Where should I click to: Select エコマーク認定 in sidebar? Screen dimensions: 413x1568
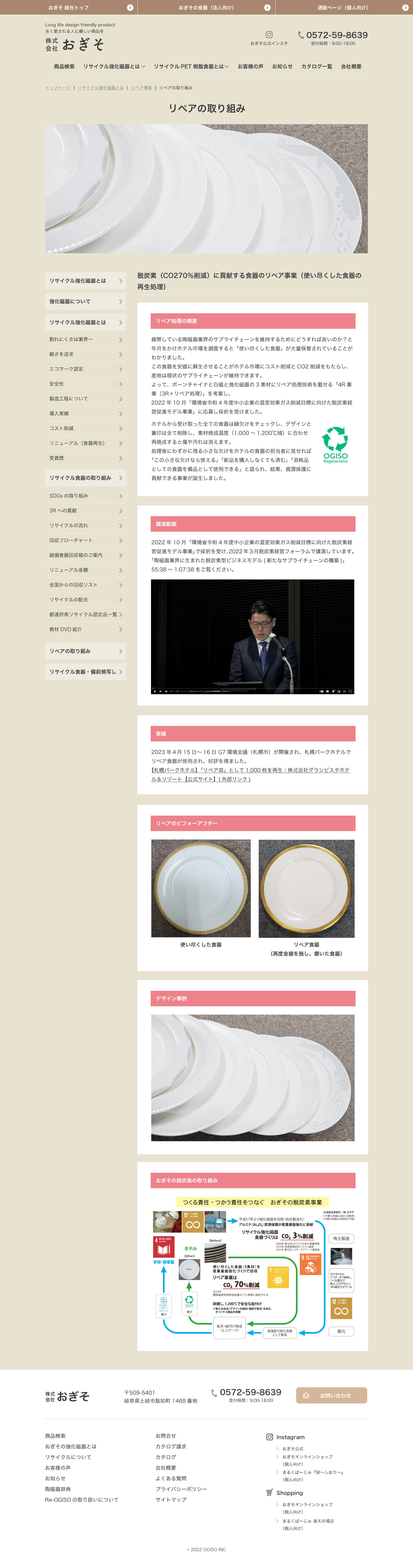(85, 369)
